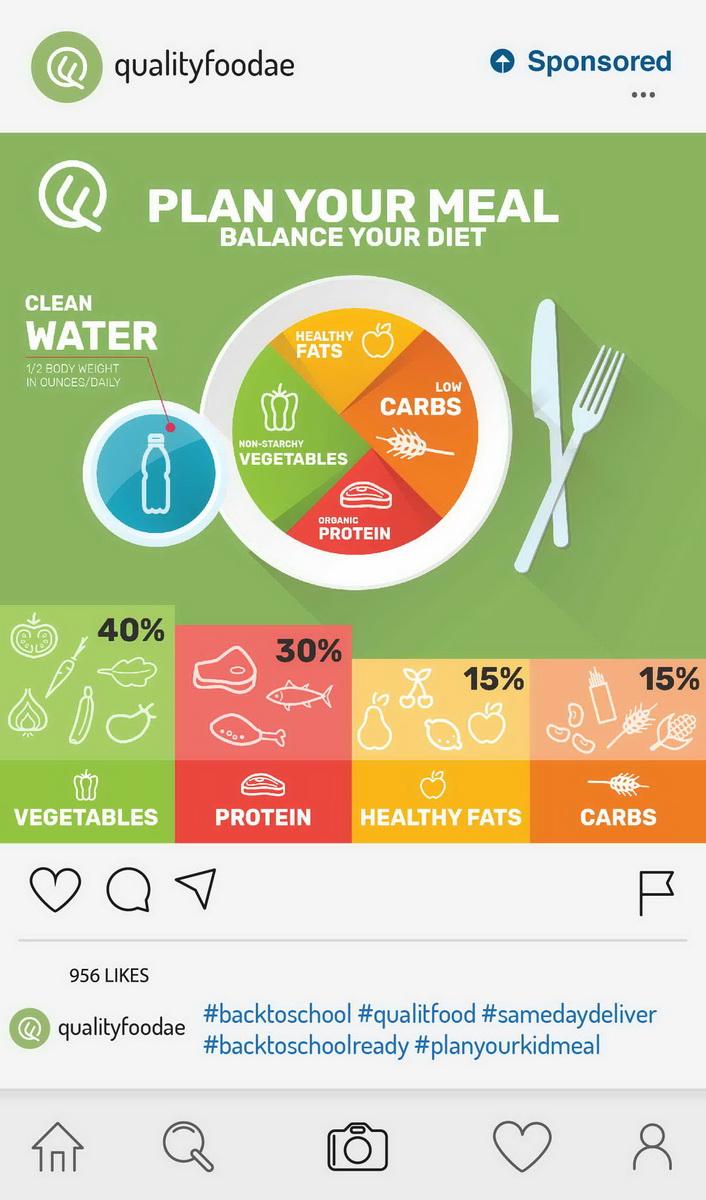Switch to the Search tab
Image resolution: width=706 pixels, height=1200 pixels.
[x=188, y=1146]
